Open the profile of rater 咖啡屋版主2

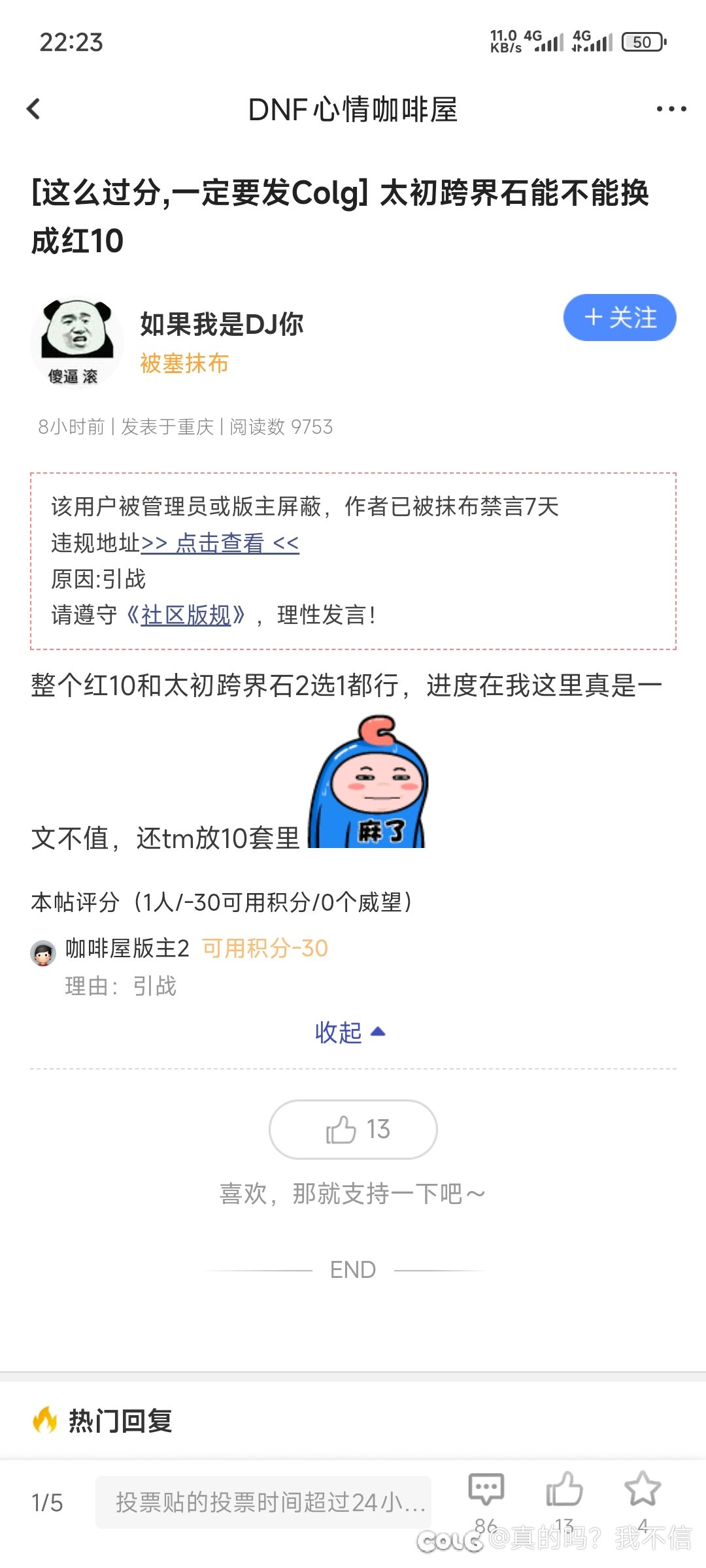127,948
